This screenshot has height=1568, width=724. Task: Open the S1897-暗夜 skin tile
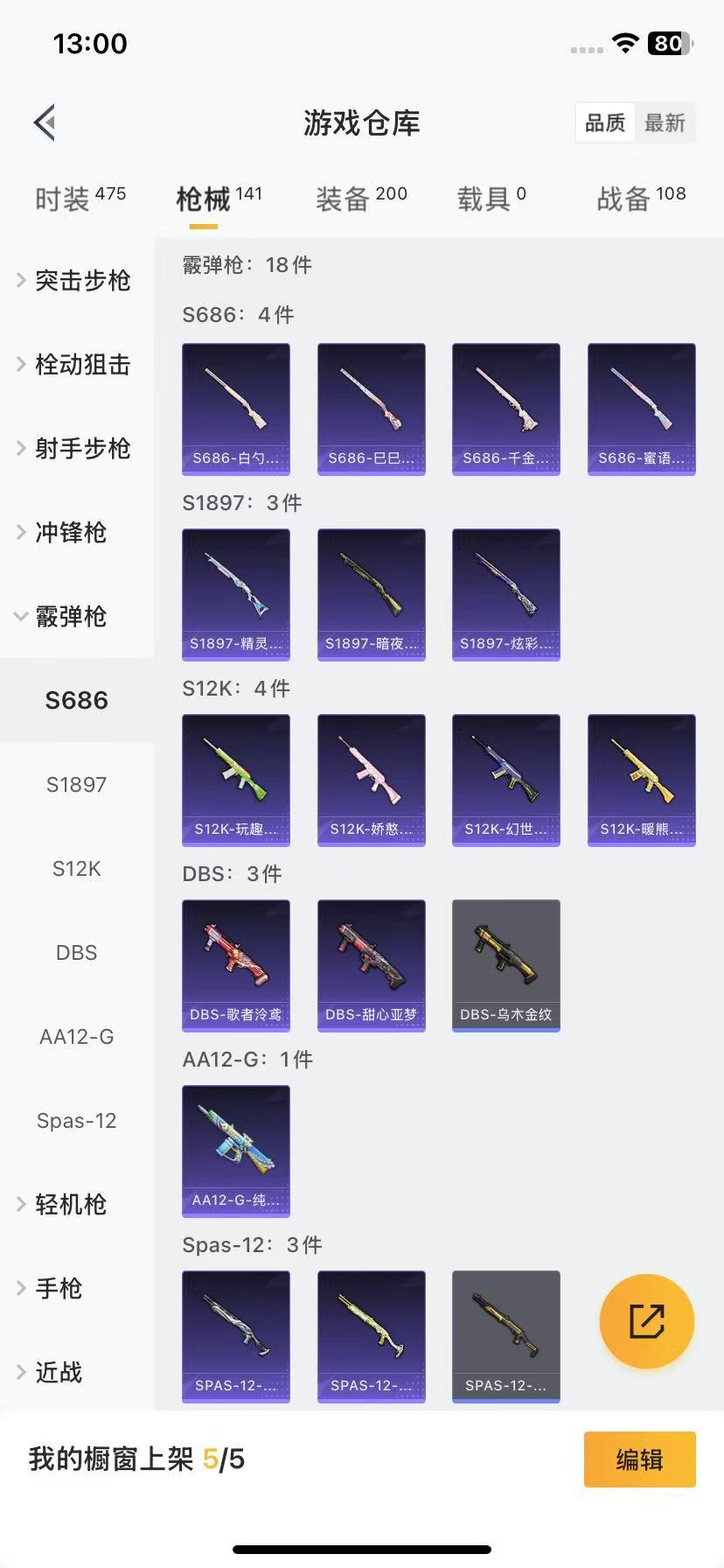click(x=372, y=595)
